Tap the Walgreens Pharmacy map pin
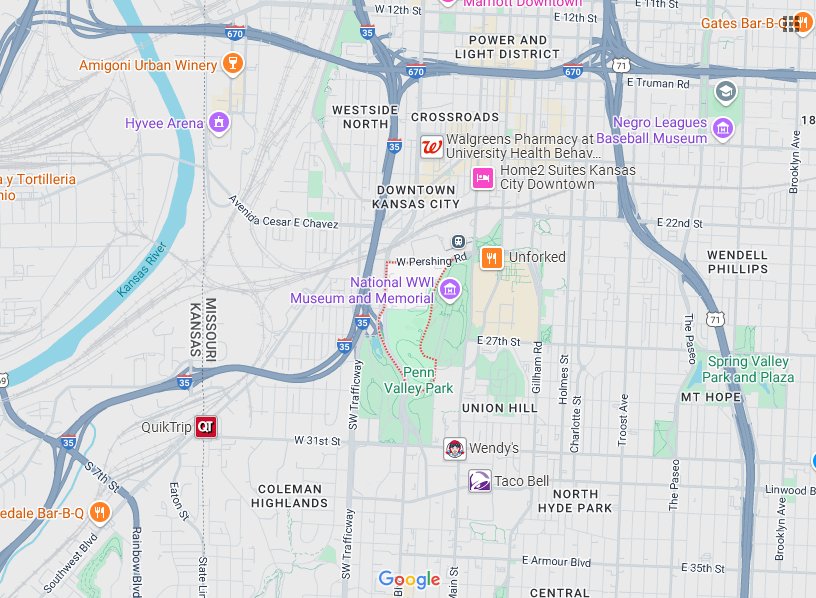The height and width of the screenshot is (598, 816). click(x=431, y=147)
